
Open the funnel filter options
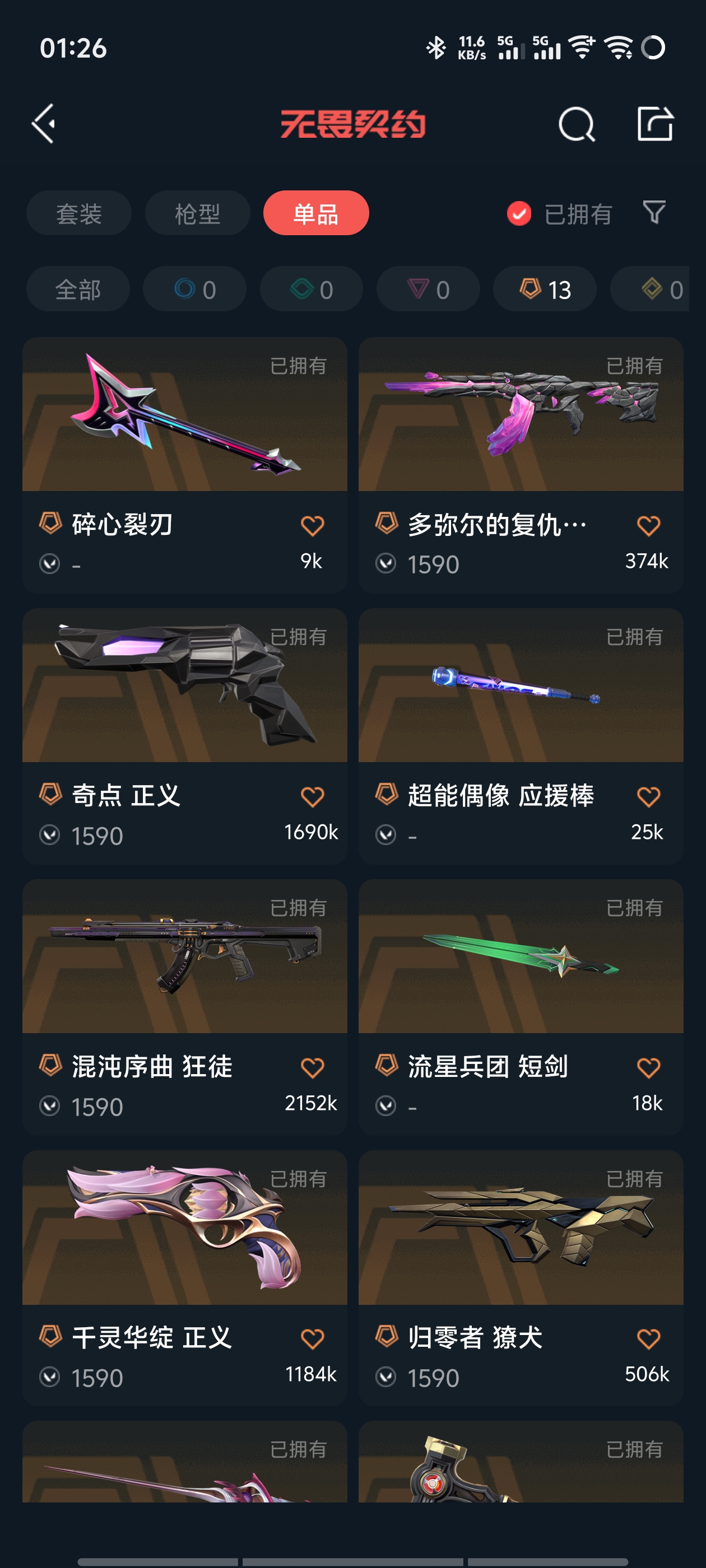(654, 212)
